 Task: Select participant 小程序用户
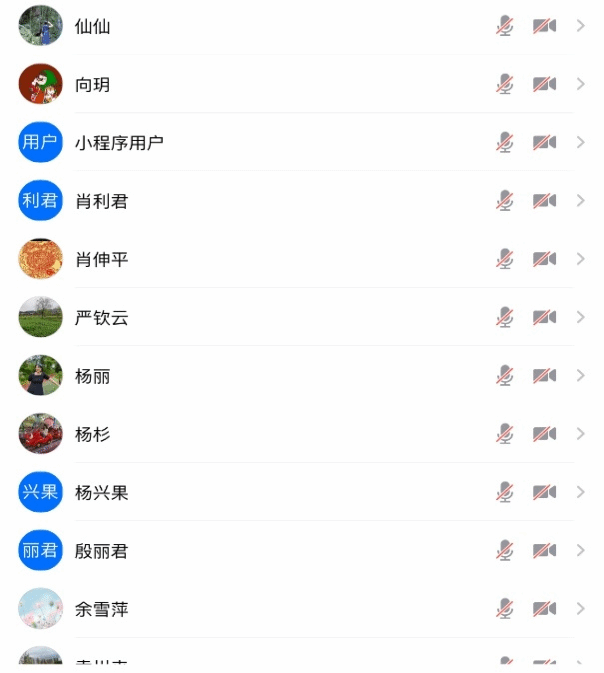(x=119, y=143)
